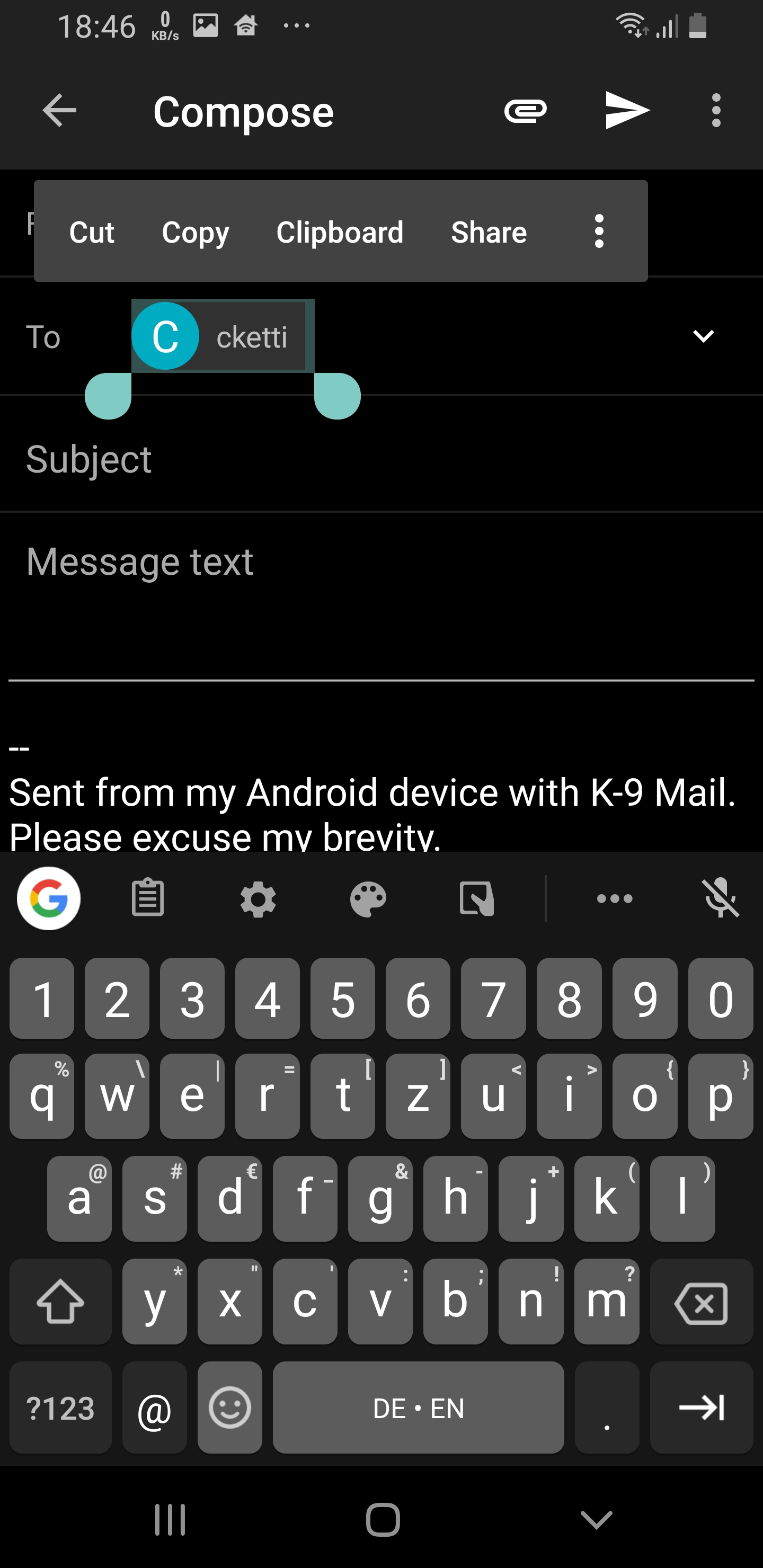Go back from the Compose screen
This screenshot has width=763, height=1568.
tap(60, 111)
